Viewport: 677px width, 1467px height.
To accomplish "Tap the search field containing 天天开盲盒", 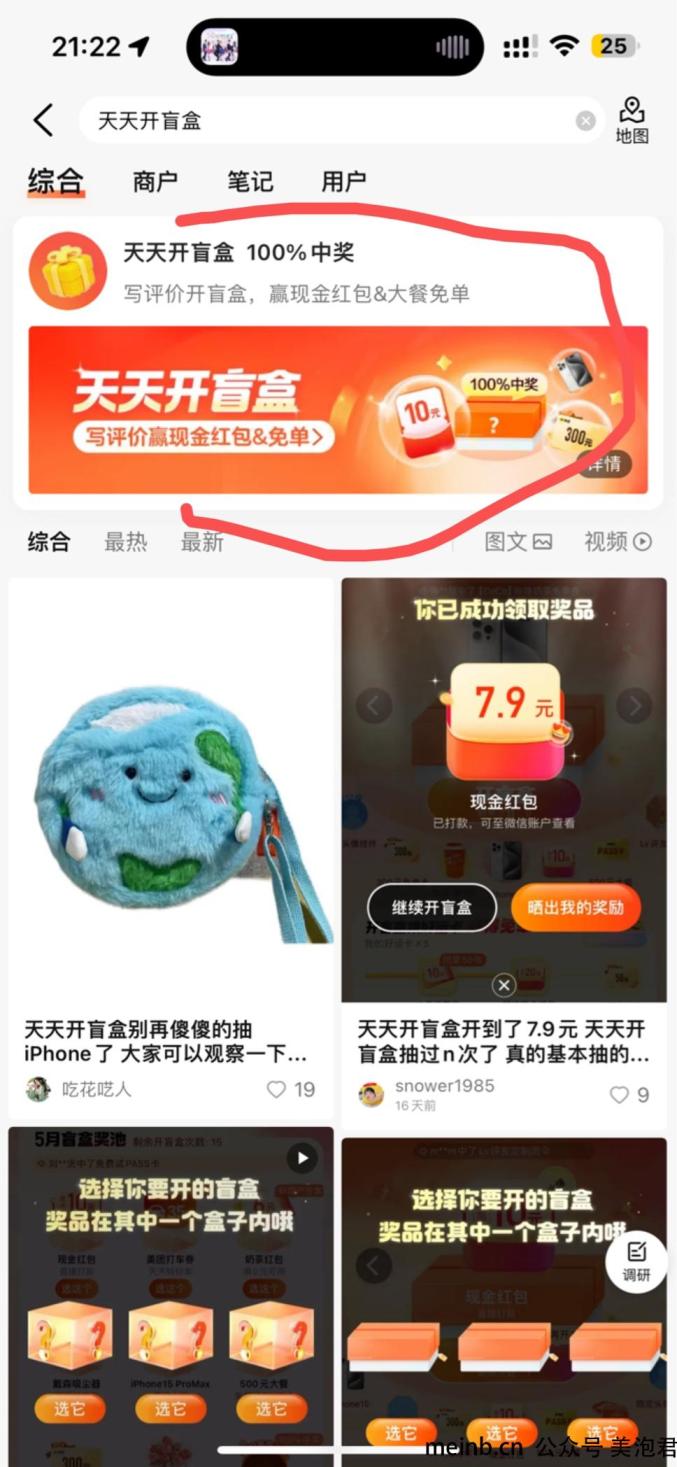I will 330,121.
